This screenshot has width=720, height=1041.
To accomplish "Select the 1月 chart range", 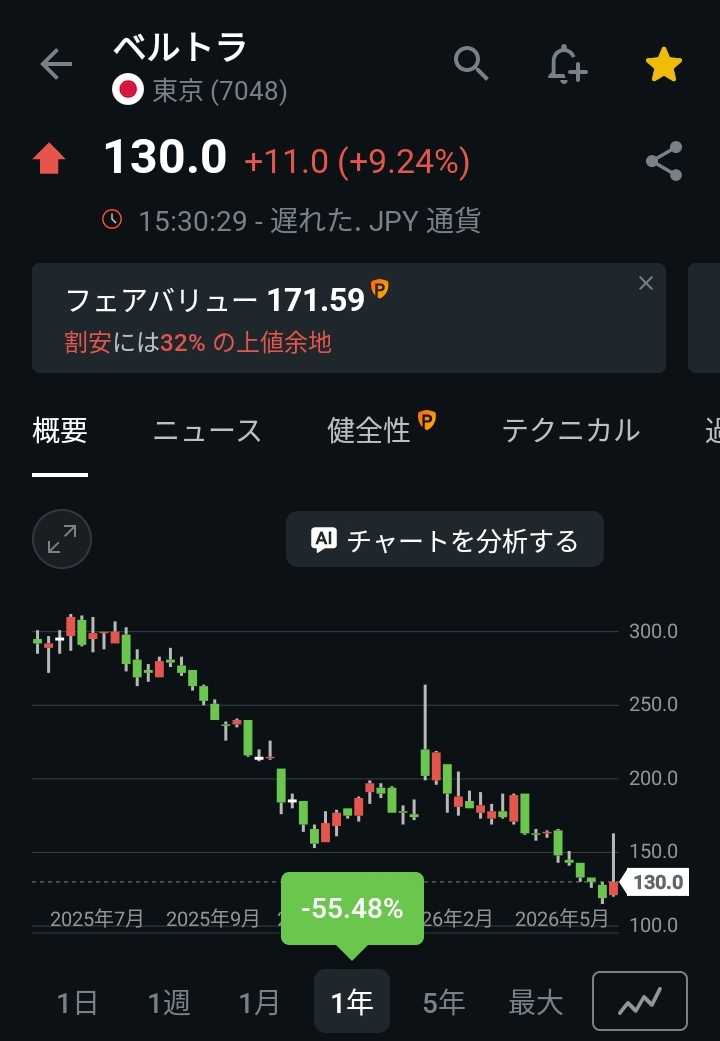I will click(x=259, y=1002).
